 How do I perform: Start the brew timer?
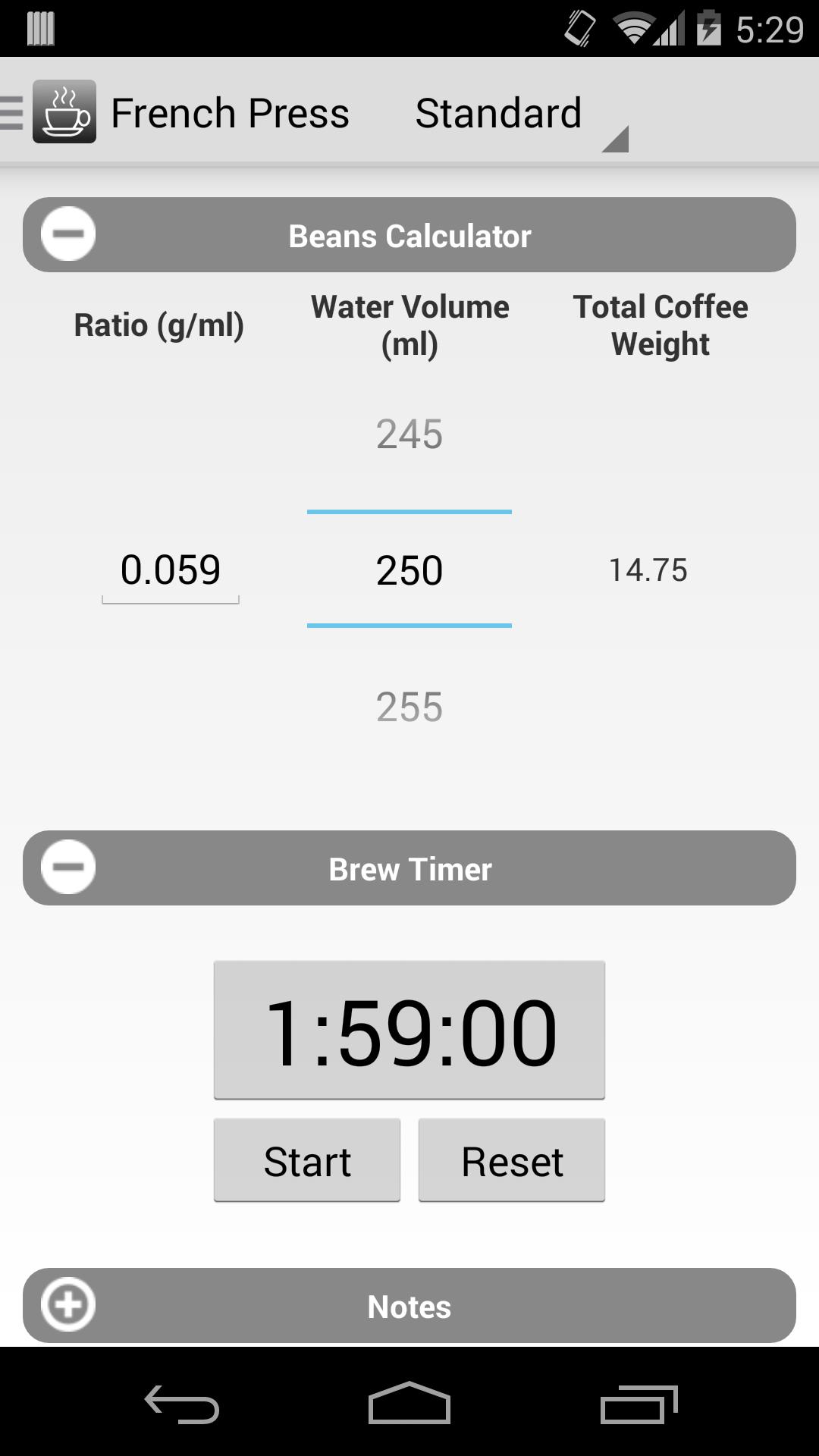[x=306, y=1159]
